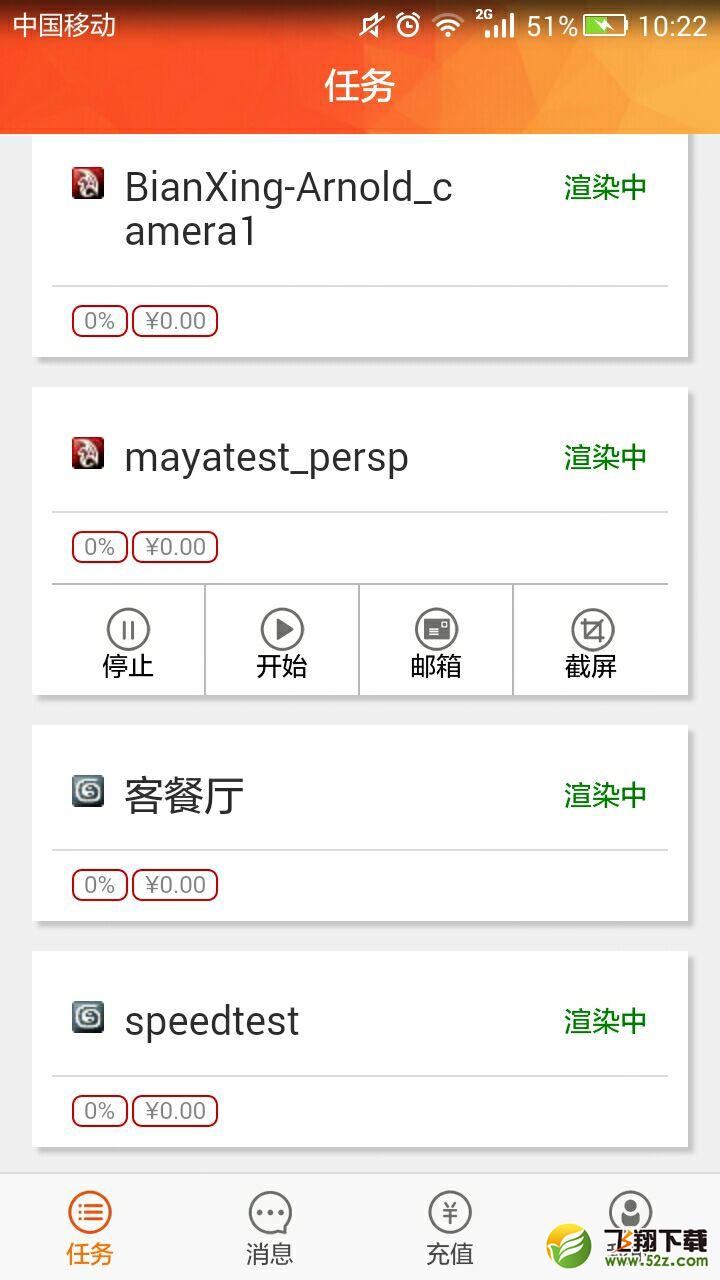
Task: Open the 客餐厅 task card
Action: point(360,823)
